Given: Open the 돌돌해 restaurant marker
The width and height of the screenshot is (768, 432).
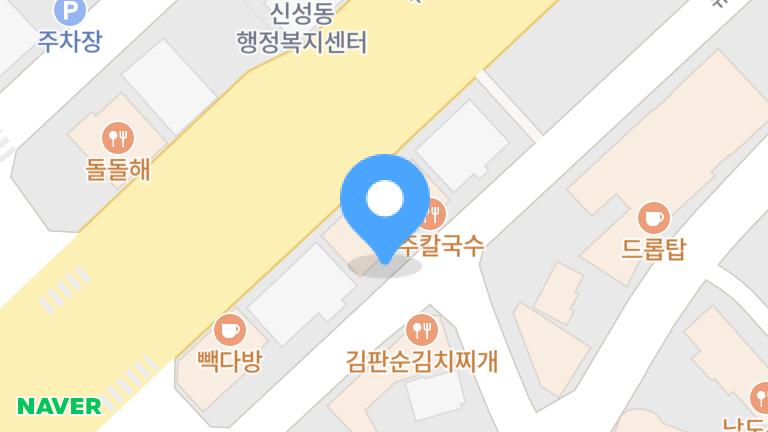Looking at the screenshot, I should tap(118, 137).
